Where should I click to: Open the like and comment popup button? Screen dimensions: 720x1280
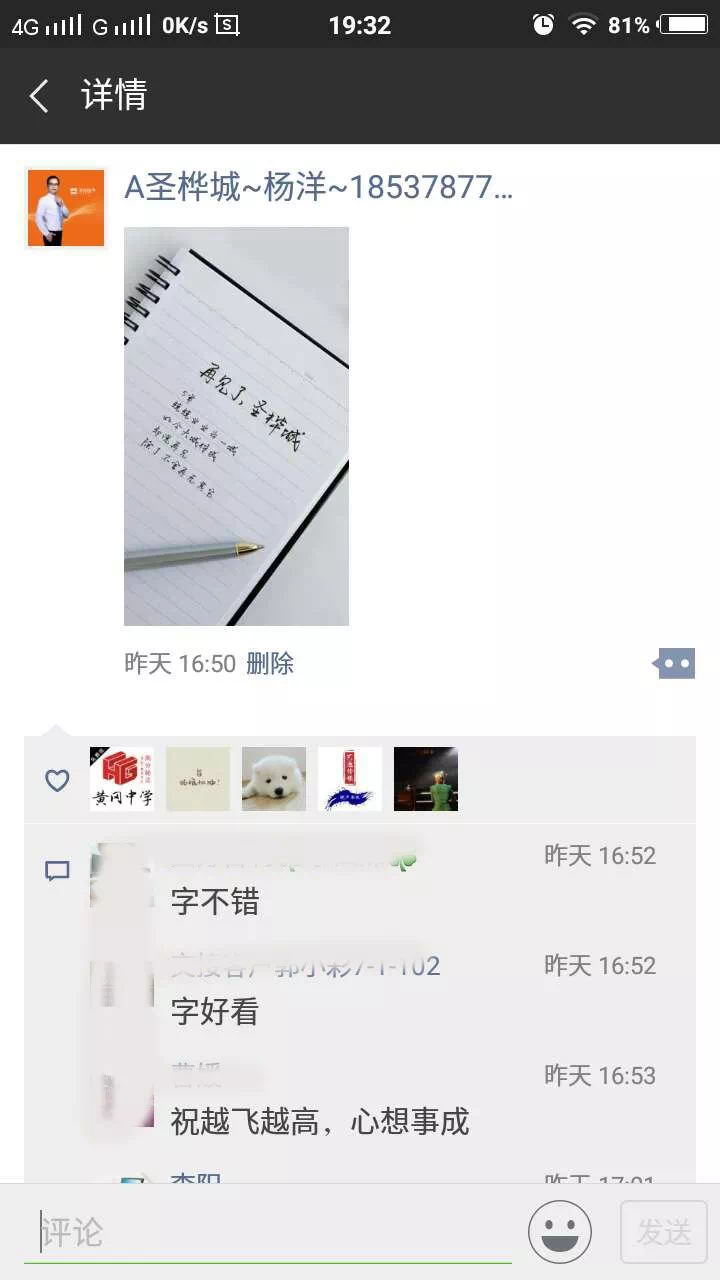pos(675,663)
